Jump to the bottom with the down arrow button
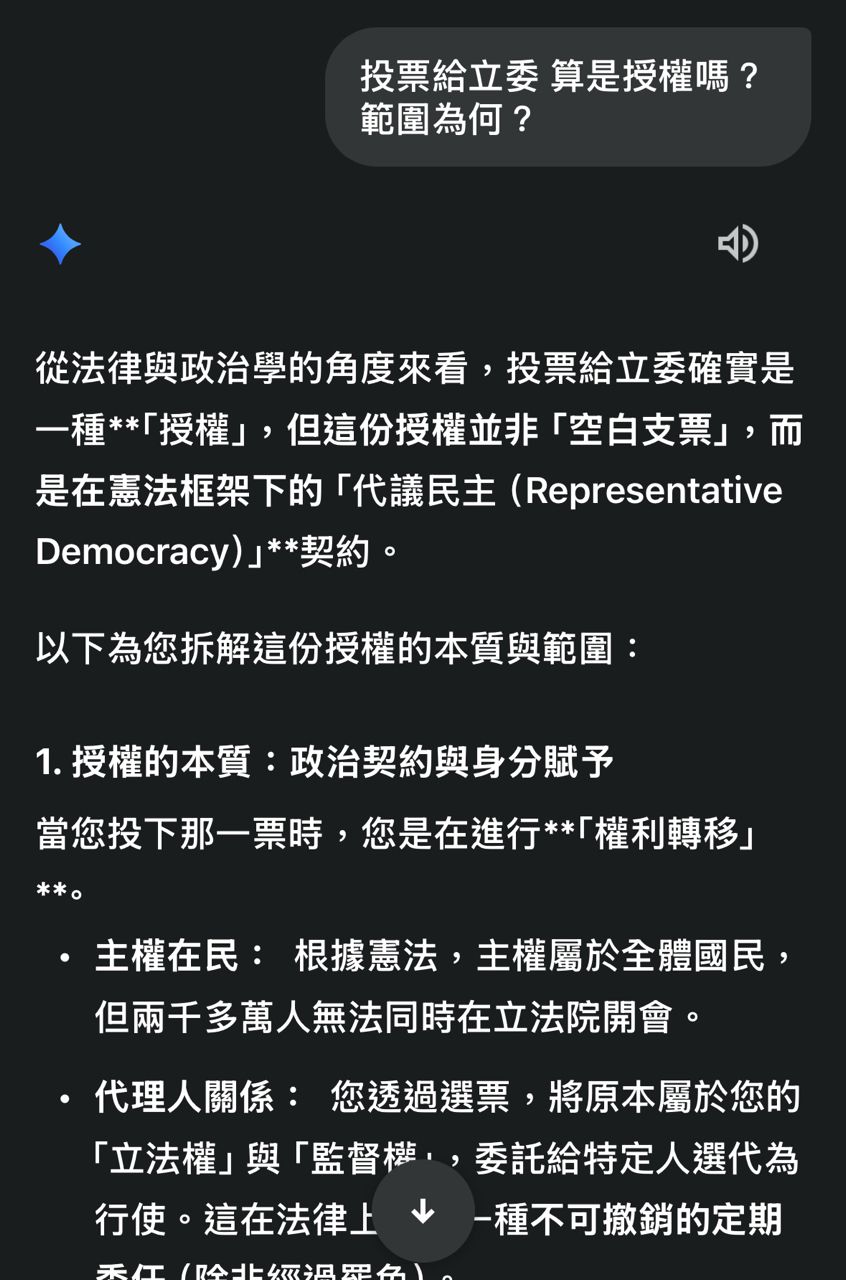 click(423, 1212)
